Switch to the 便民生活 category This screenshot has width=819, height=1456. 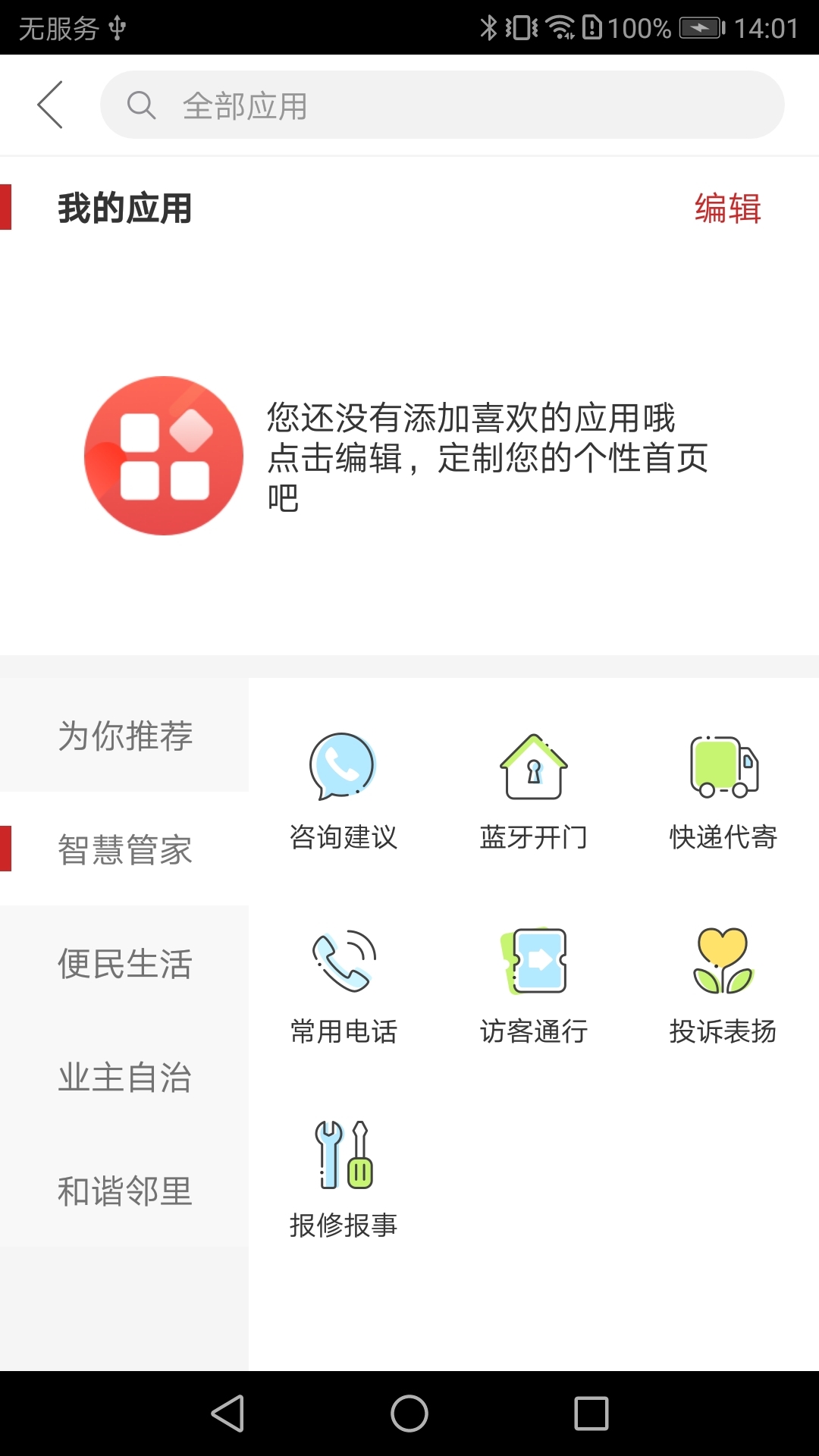point(124,963)
